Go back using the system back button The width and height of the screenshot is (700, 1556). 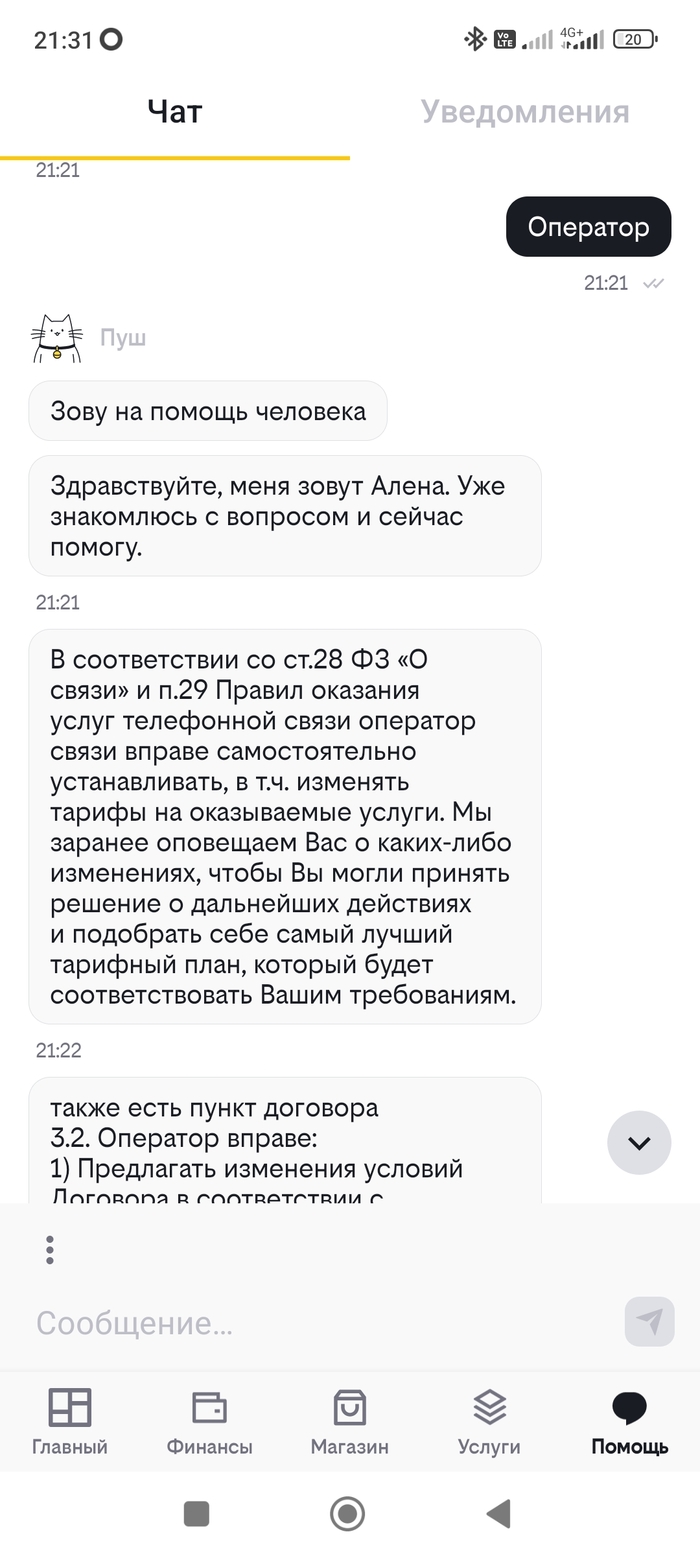coord(499,1514)
